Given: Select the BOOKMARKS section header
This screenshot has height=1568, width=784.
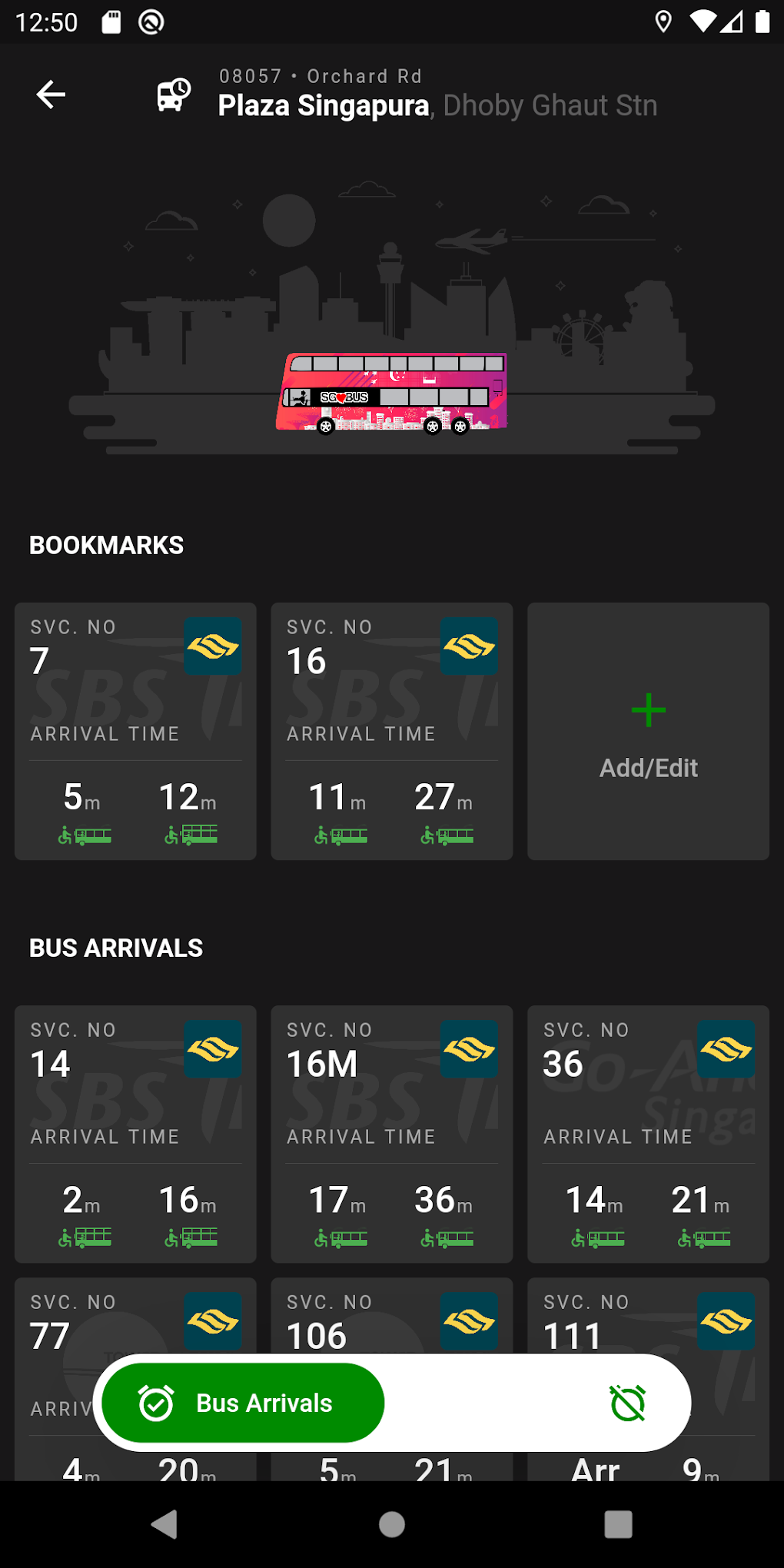Looking at the screenshot, I should point(106,545).
